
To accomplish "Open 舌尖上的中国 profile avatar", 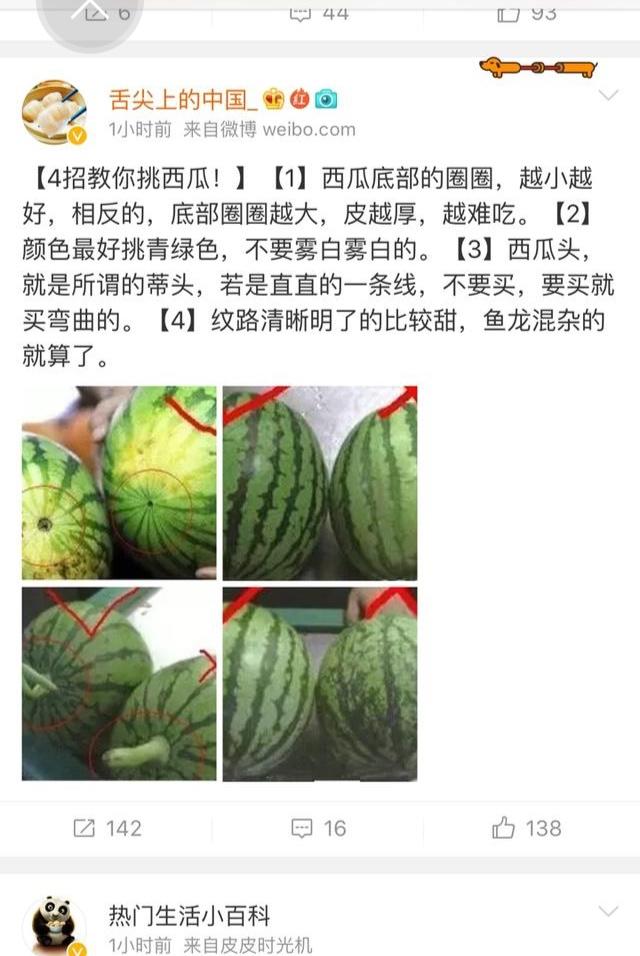I will point(54,112).
